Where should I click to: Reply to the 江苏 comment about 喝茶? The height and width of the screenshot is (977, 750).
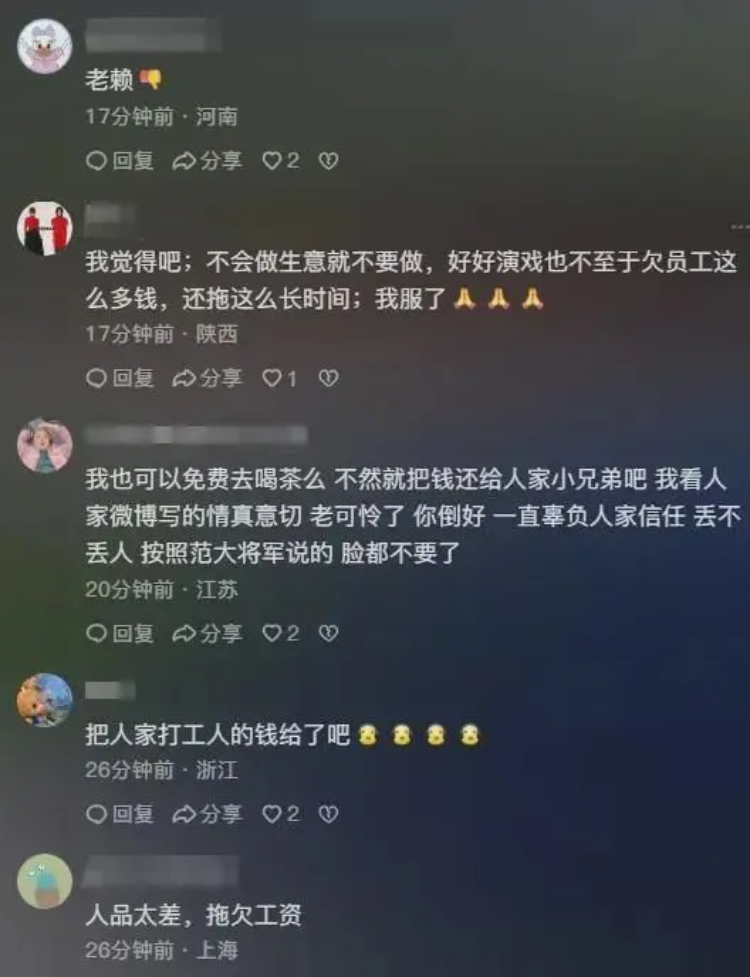pyautogui.click(x=120, y=633)
